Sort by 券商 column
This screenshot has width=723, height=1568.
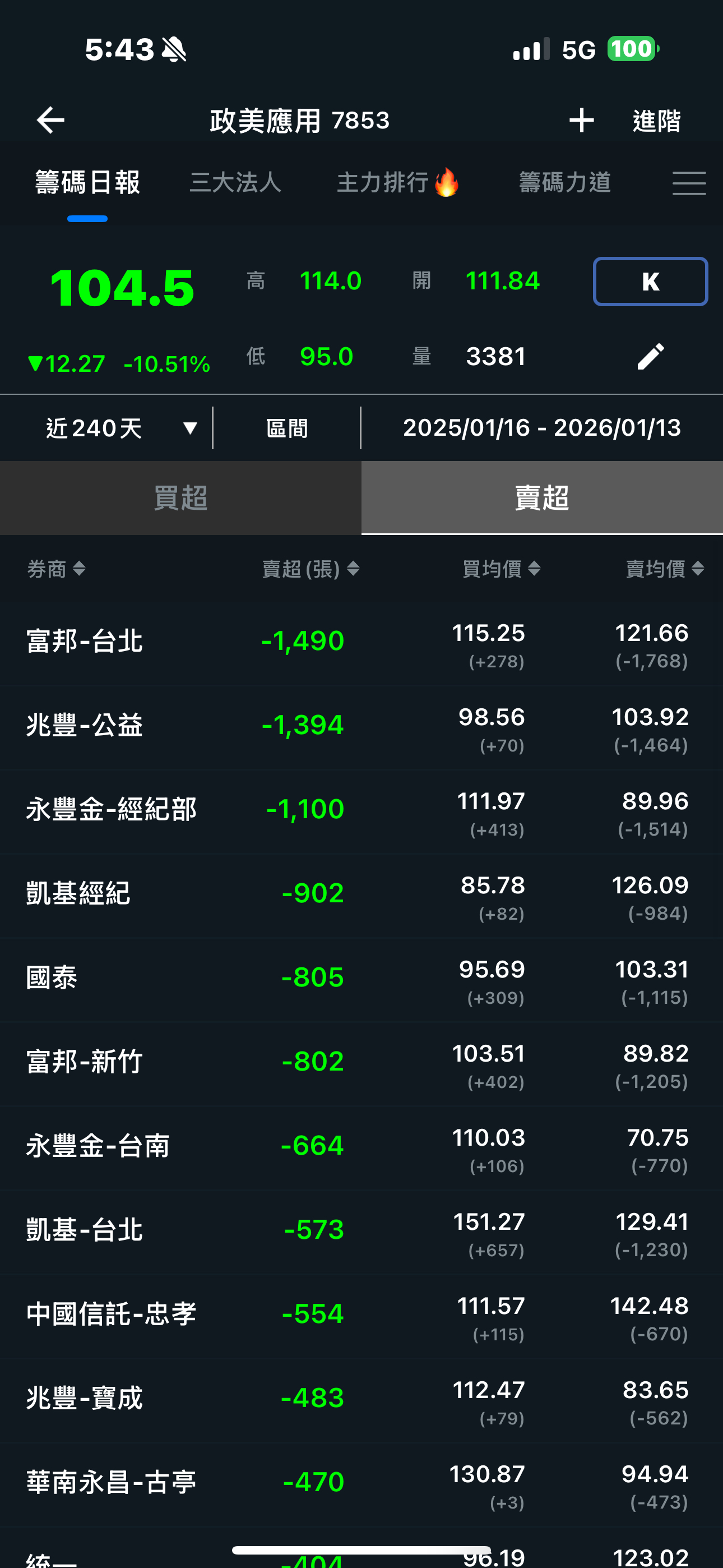(56, 569)
